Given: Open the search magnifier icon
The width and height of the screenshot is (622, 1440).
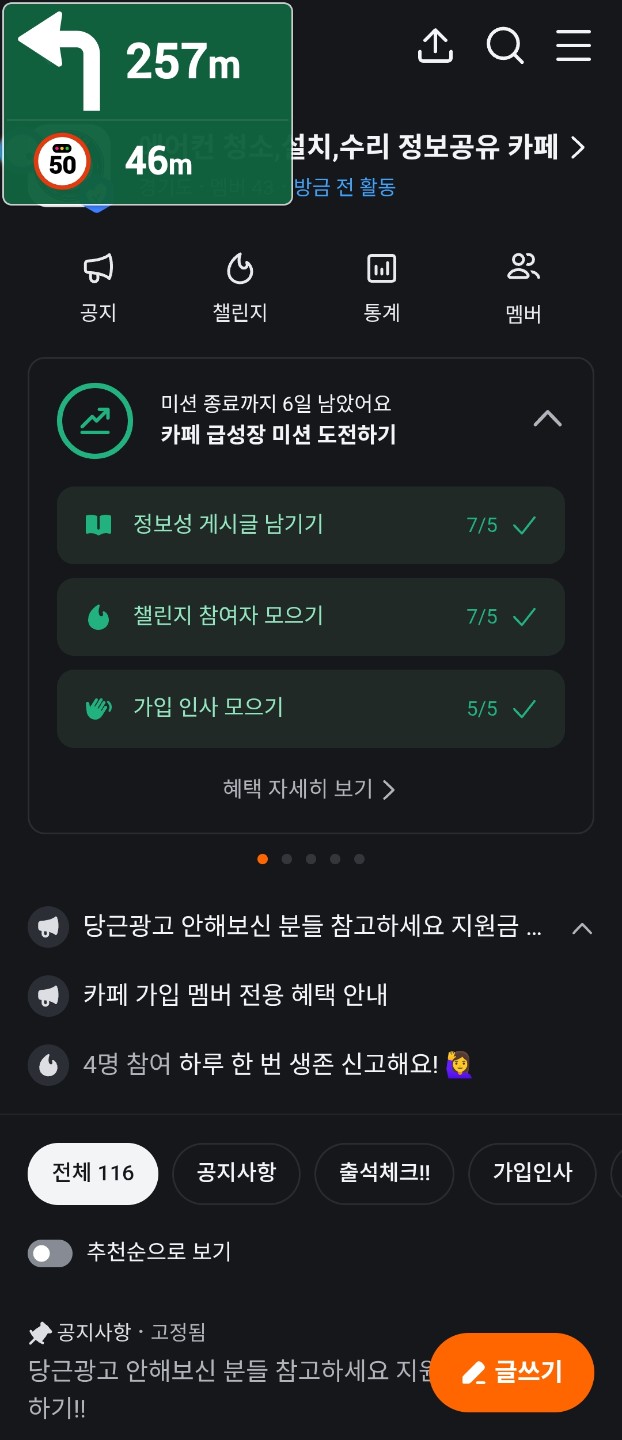Looking at the screenshot, I should tap(505, 46).
